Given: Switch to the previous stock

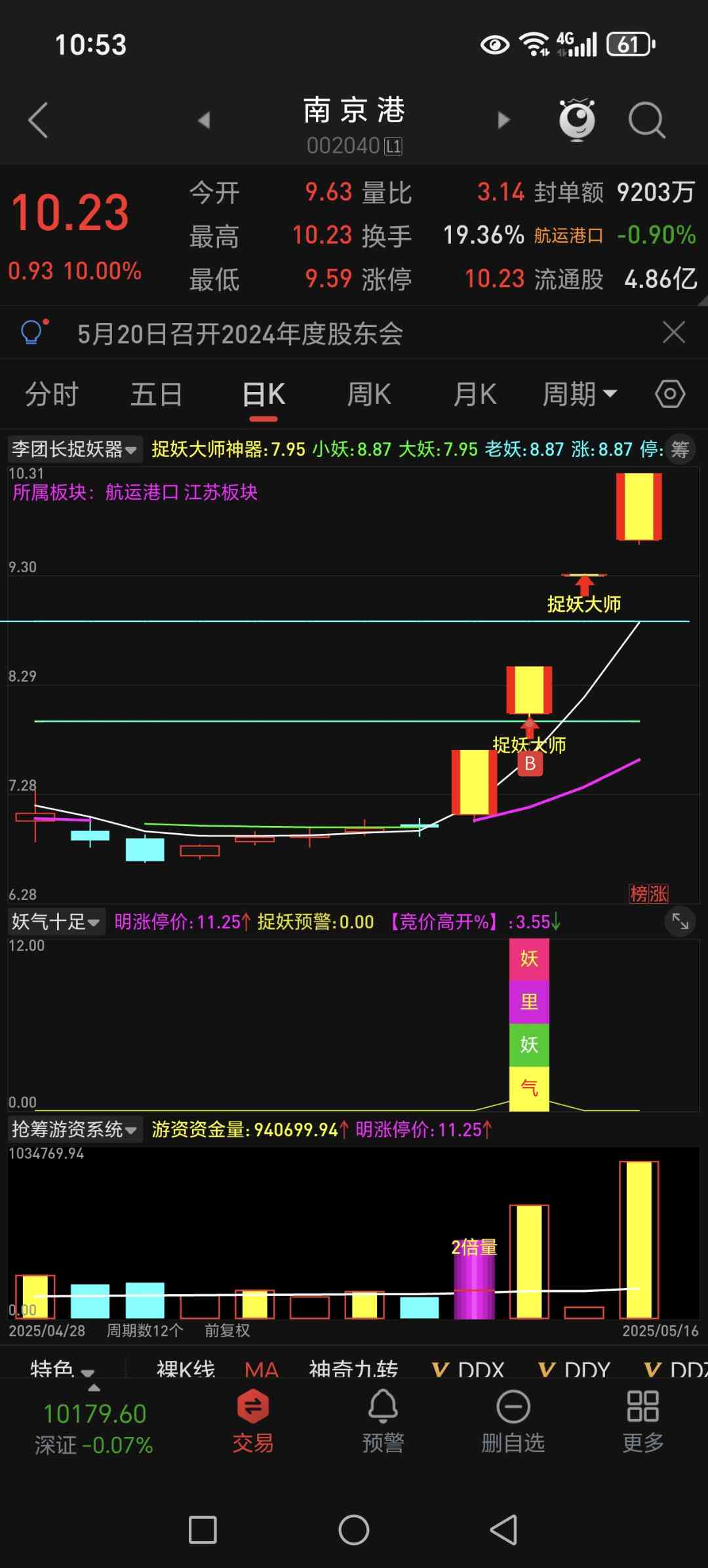Looking at the screenshot, I should [x=204, y=120].
